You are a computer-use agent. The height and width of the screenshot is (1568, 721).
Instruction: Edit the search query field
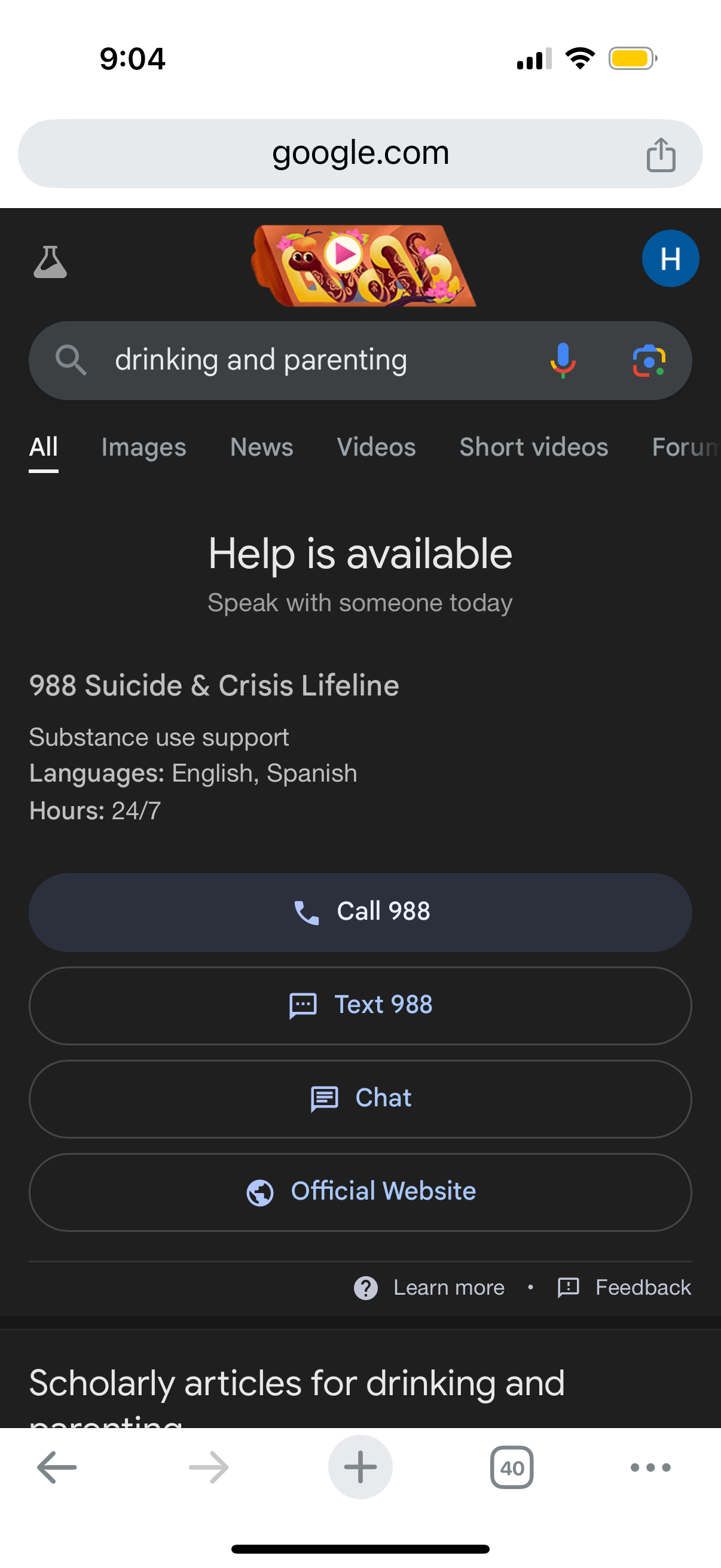coord(304,361)
